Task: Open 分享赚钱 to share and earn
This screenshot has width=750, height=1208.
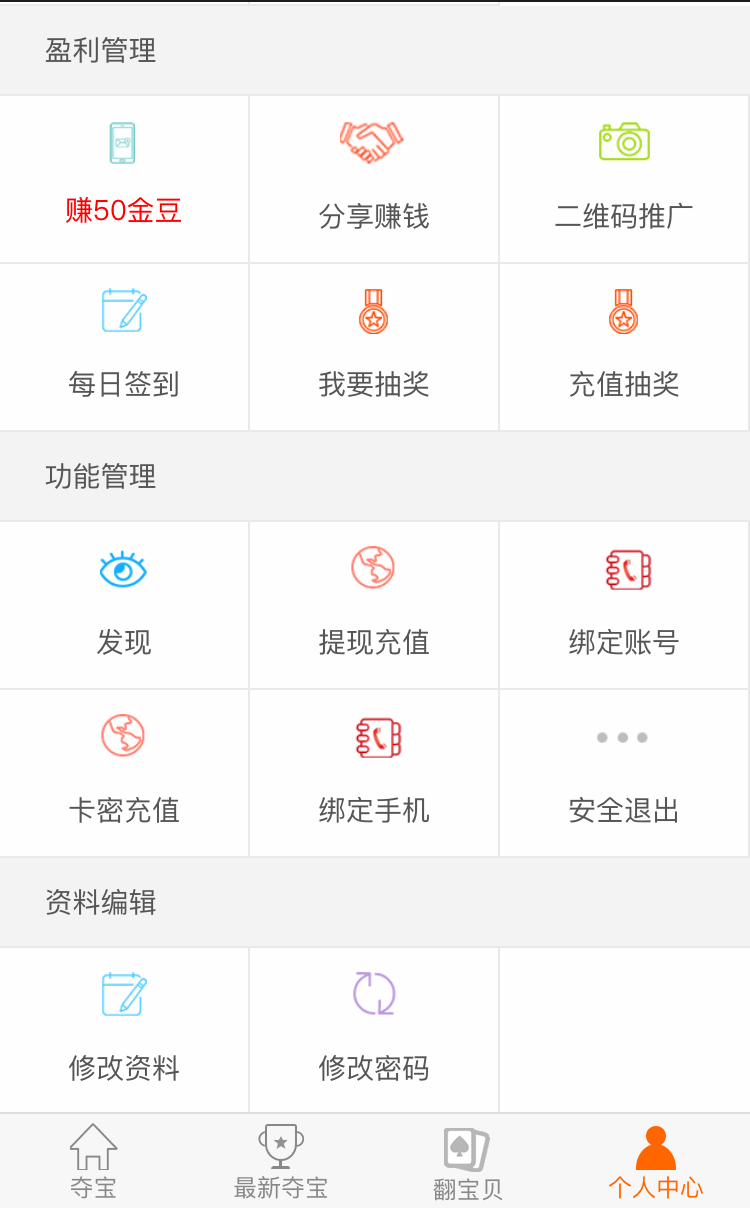Action: (x=374, y=179)
